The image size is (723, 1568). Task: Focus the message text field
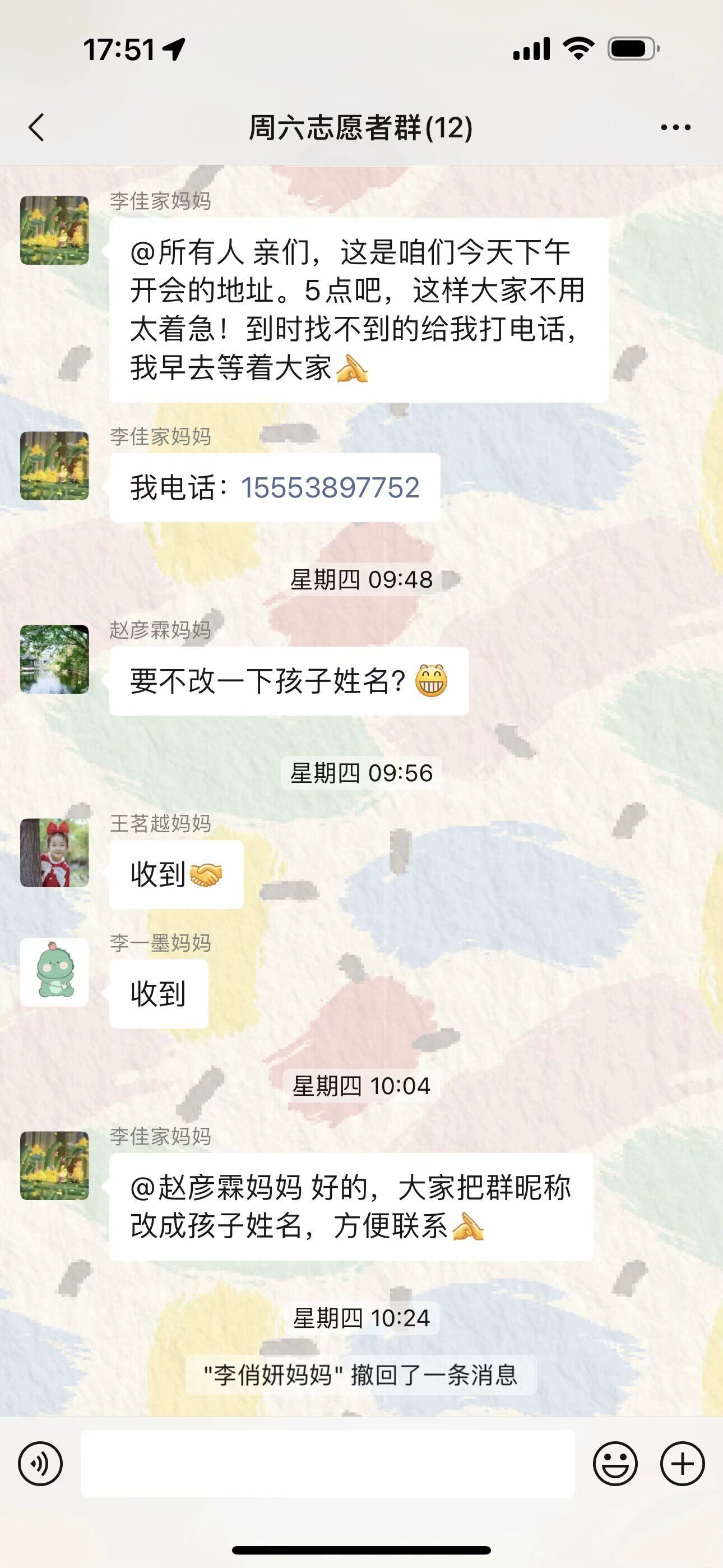click(x=327, y=1463)
